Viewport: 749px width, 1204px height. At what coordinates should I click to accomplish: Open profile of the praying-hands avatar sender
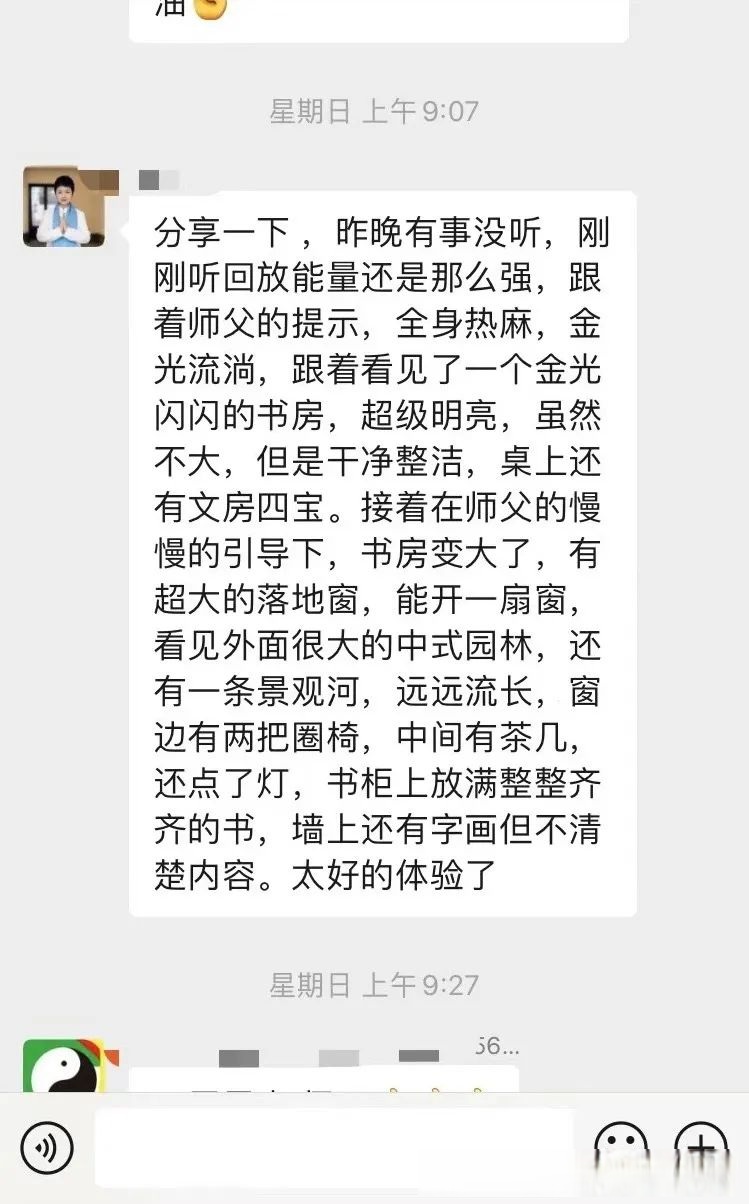pos(64,207)
